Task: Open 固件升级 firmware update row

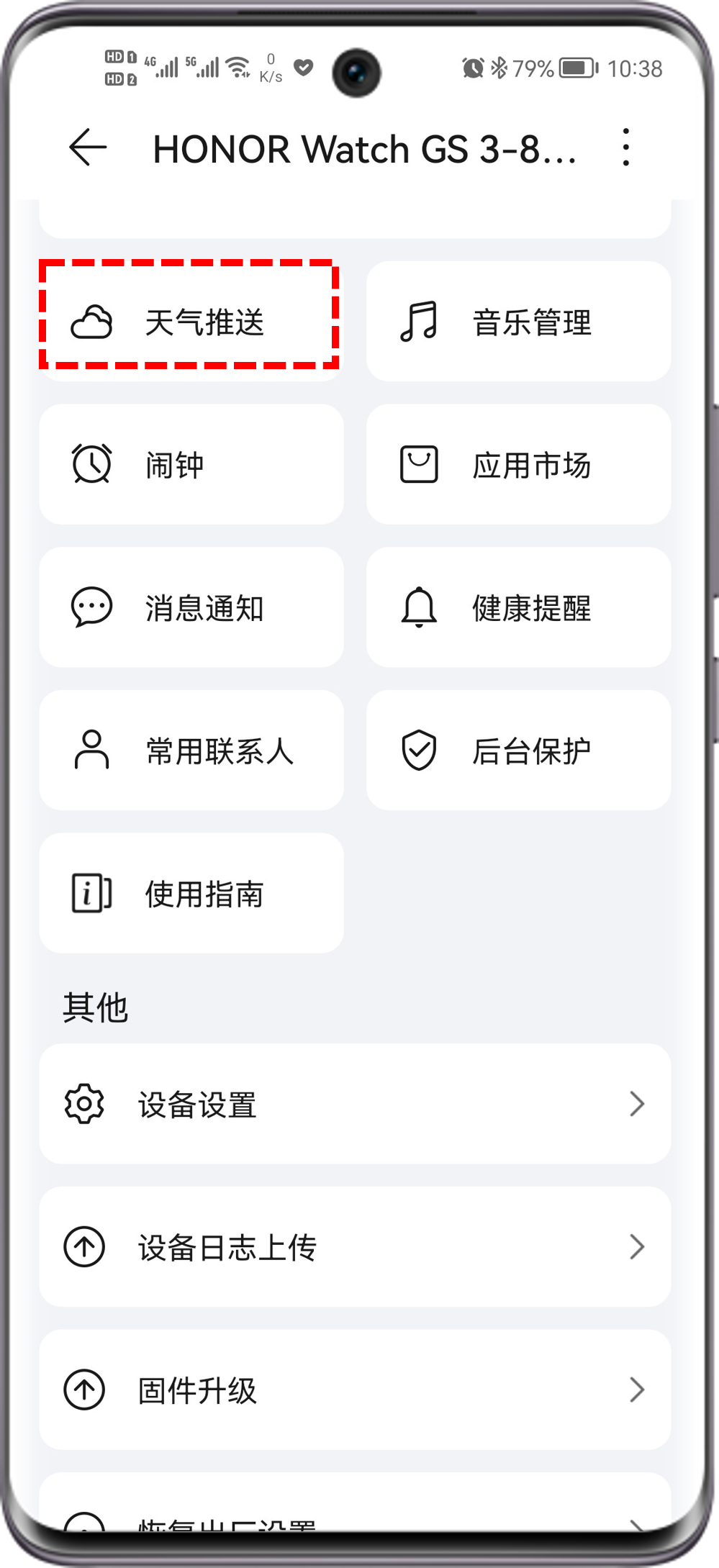Action: tap(355, 1390)
